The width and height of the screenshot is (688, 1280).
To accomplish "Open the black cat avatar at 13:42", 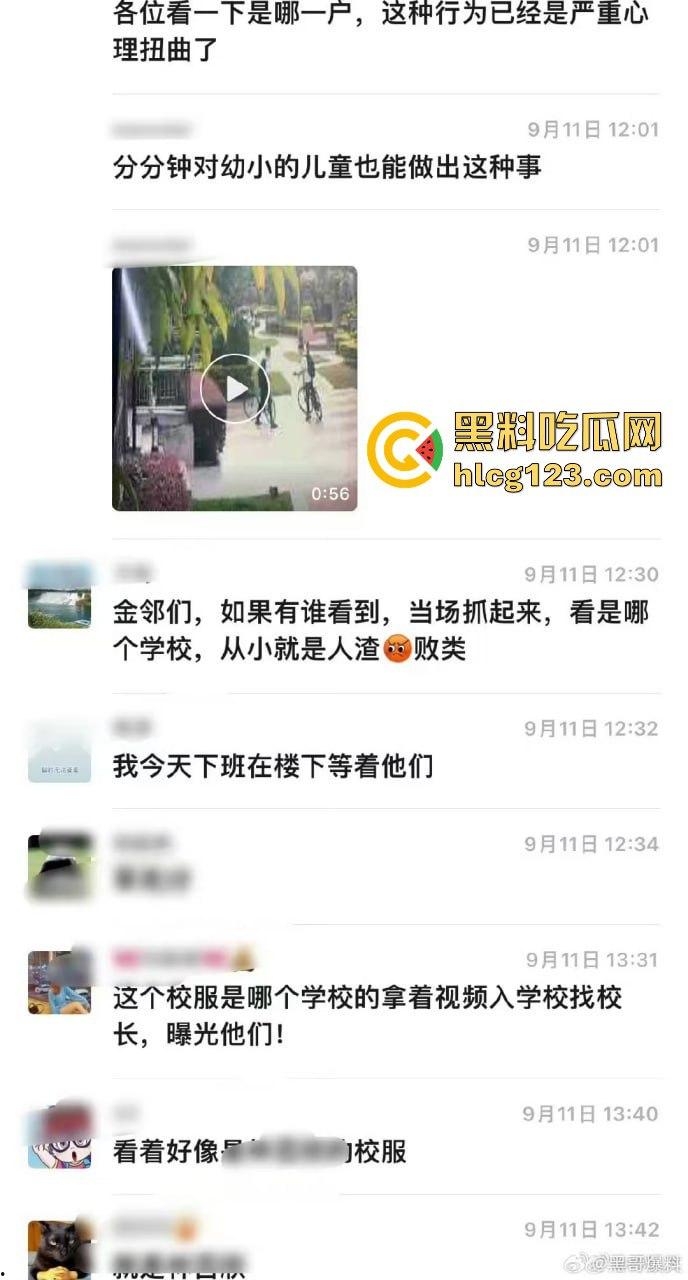I will pyautogui.click(x=59, y=1250).
